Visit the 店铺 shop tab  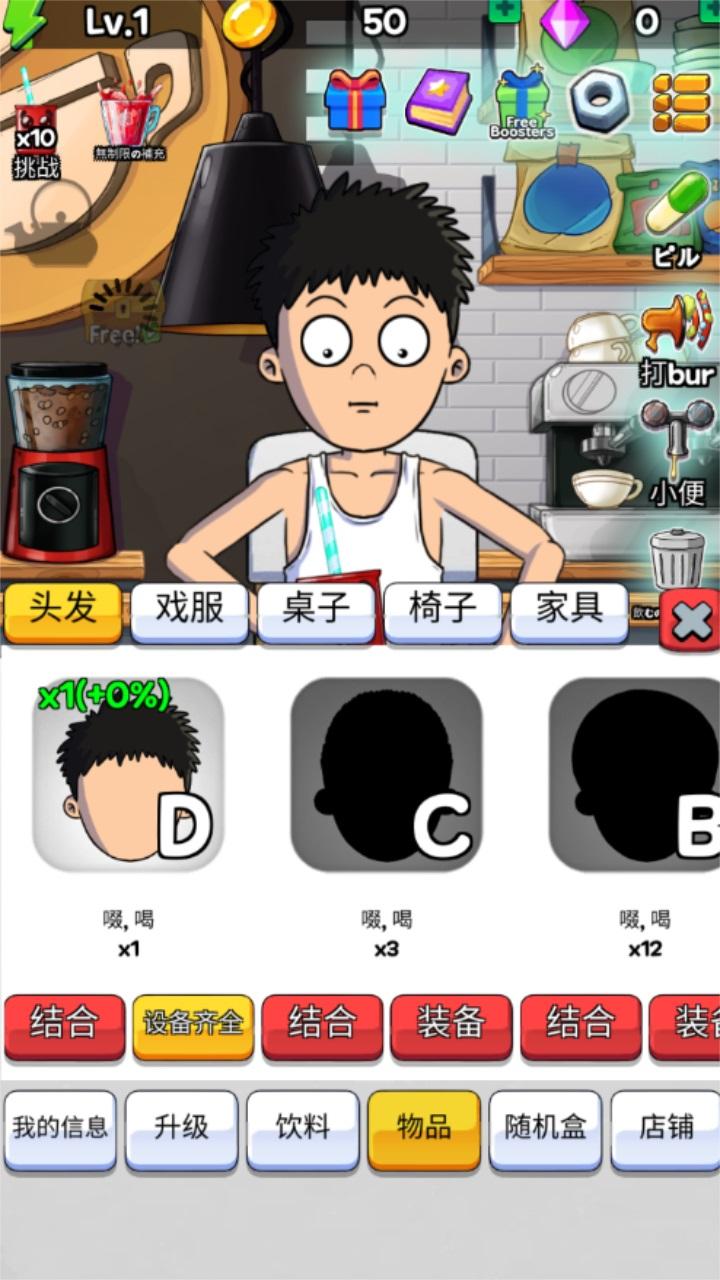click(666, 1129)
